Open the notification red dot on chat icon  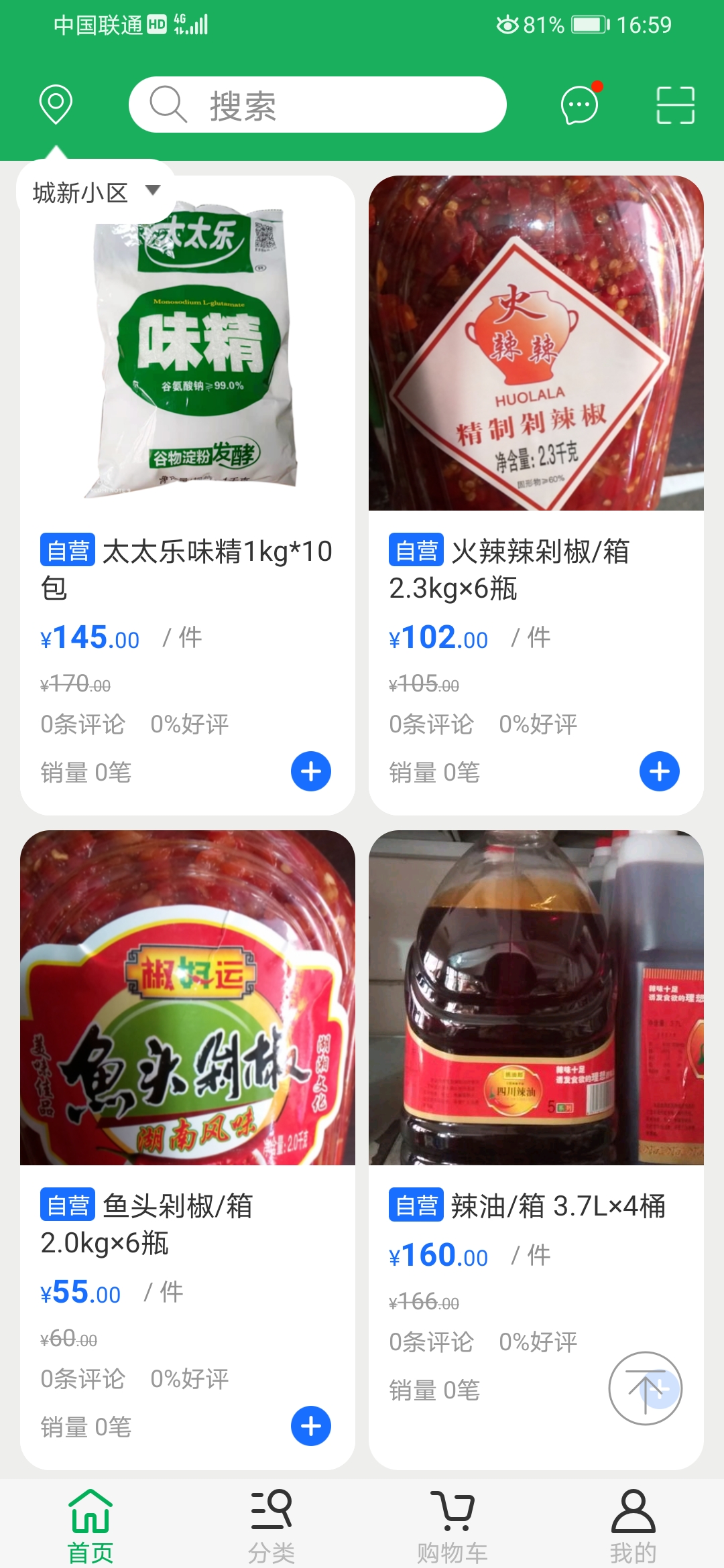click(598, 86)
